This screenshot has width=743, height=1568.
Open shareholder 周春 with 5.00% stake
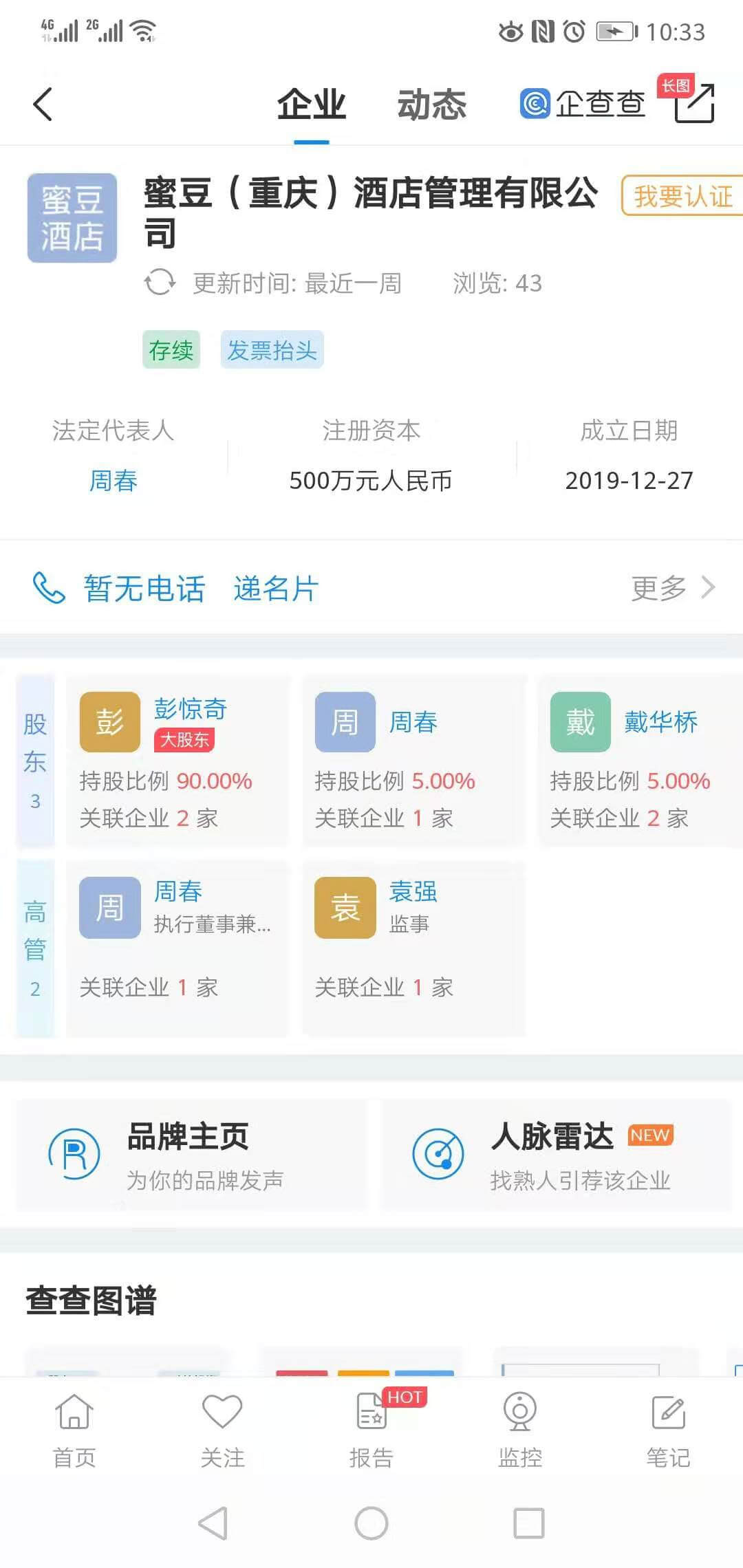[413, 761]
